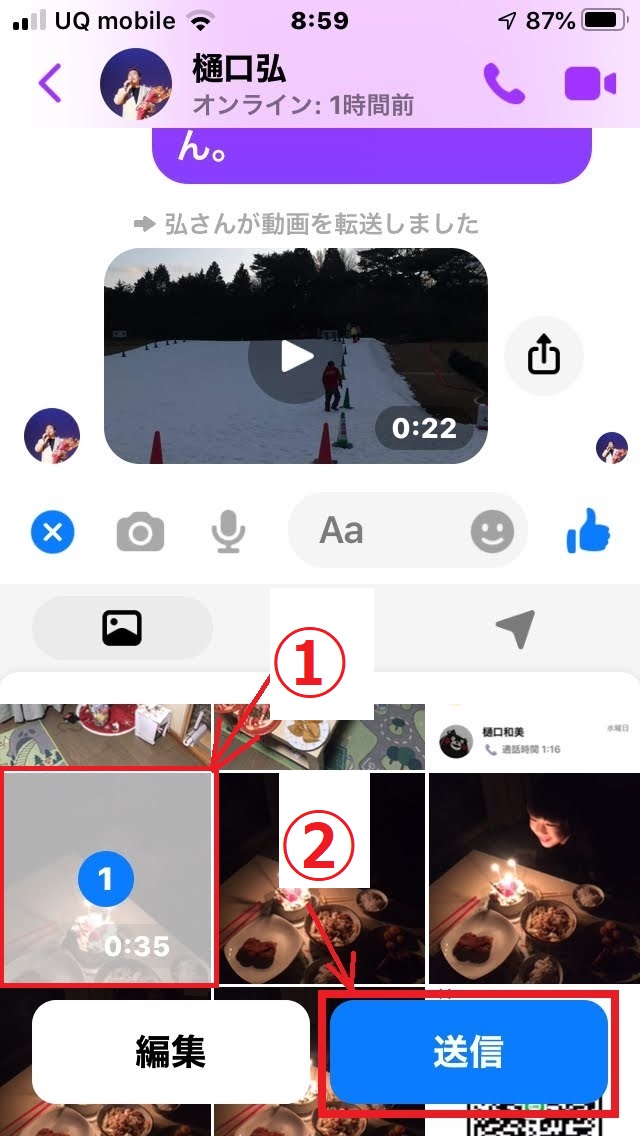Tap 編集 to edit the selected video
This screenshot has width=640, height=1136.
click(x=170, y=1052)
